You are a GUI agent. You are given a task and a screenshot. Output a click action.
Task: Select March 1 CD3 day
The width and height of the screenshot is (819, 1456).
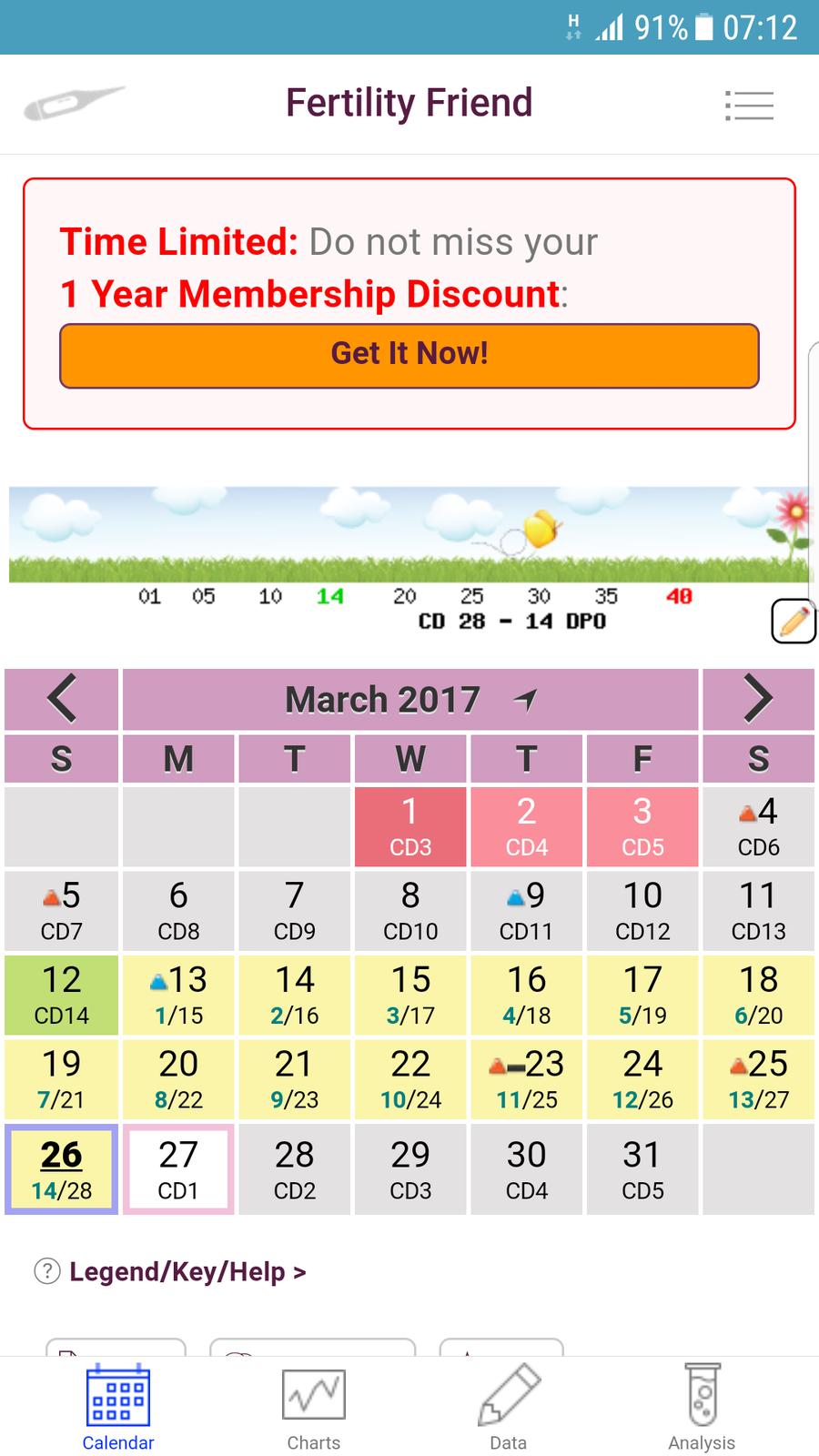[410, 826]
